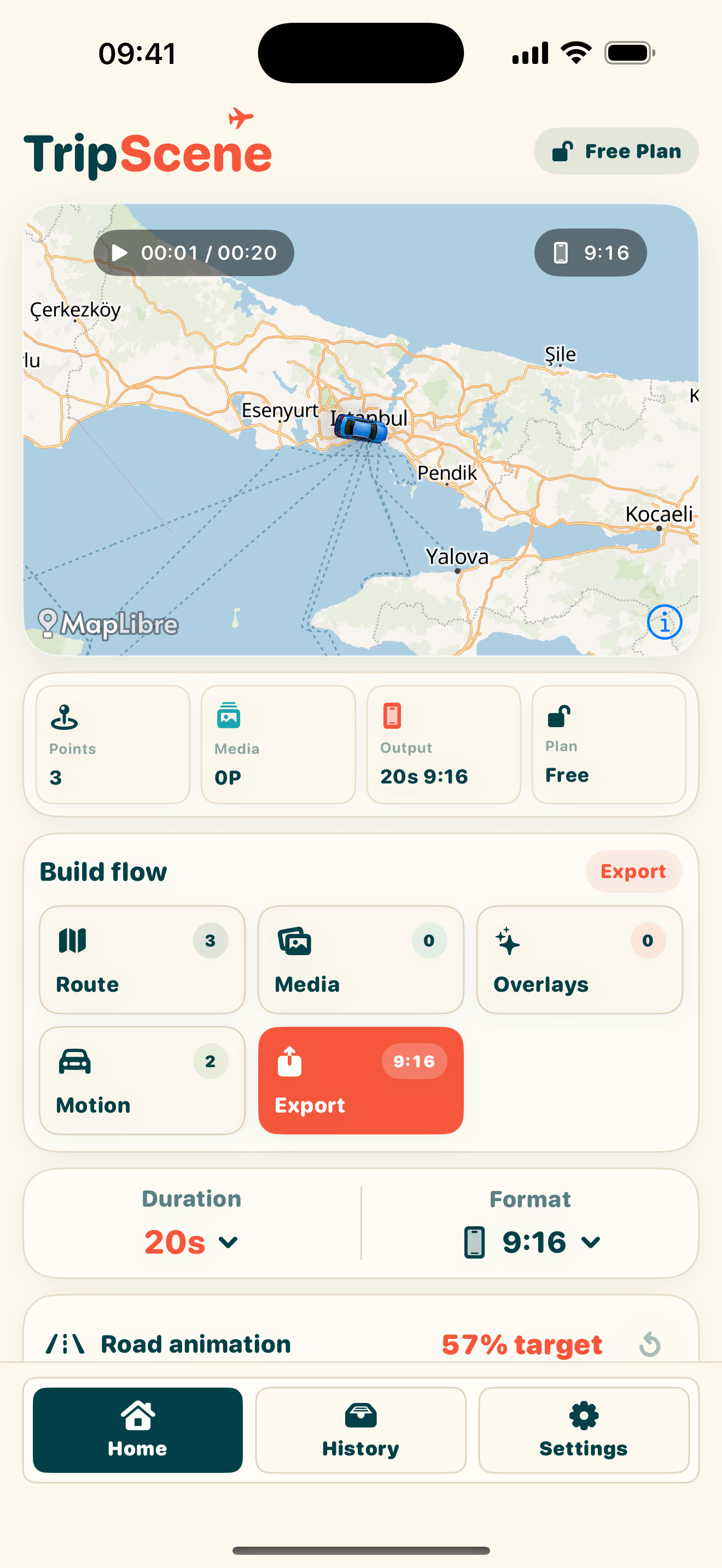The width and height of the screenshot is (722, 1568).
Task: Open the Media step in Build flow
Action: (x=360, y=959)
